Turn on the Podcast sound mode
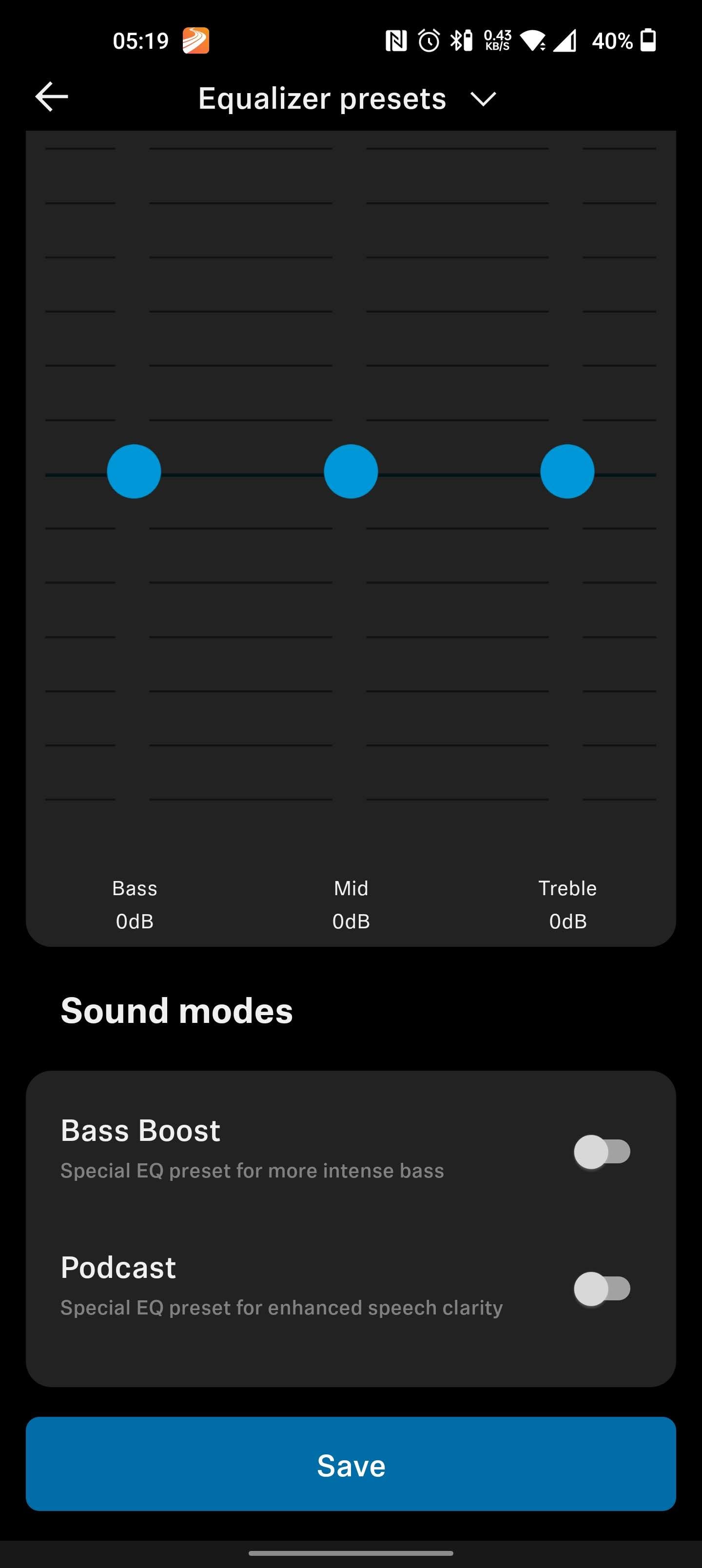Image resolution: width=702 pixels, height=1568 pixels. (x=602, y=1288)
